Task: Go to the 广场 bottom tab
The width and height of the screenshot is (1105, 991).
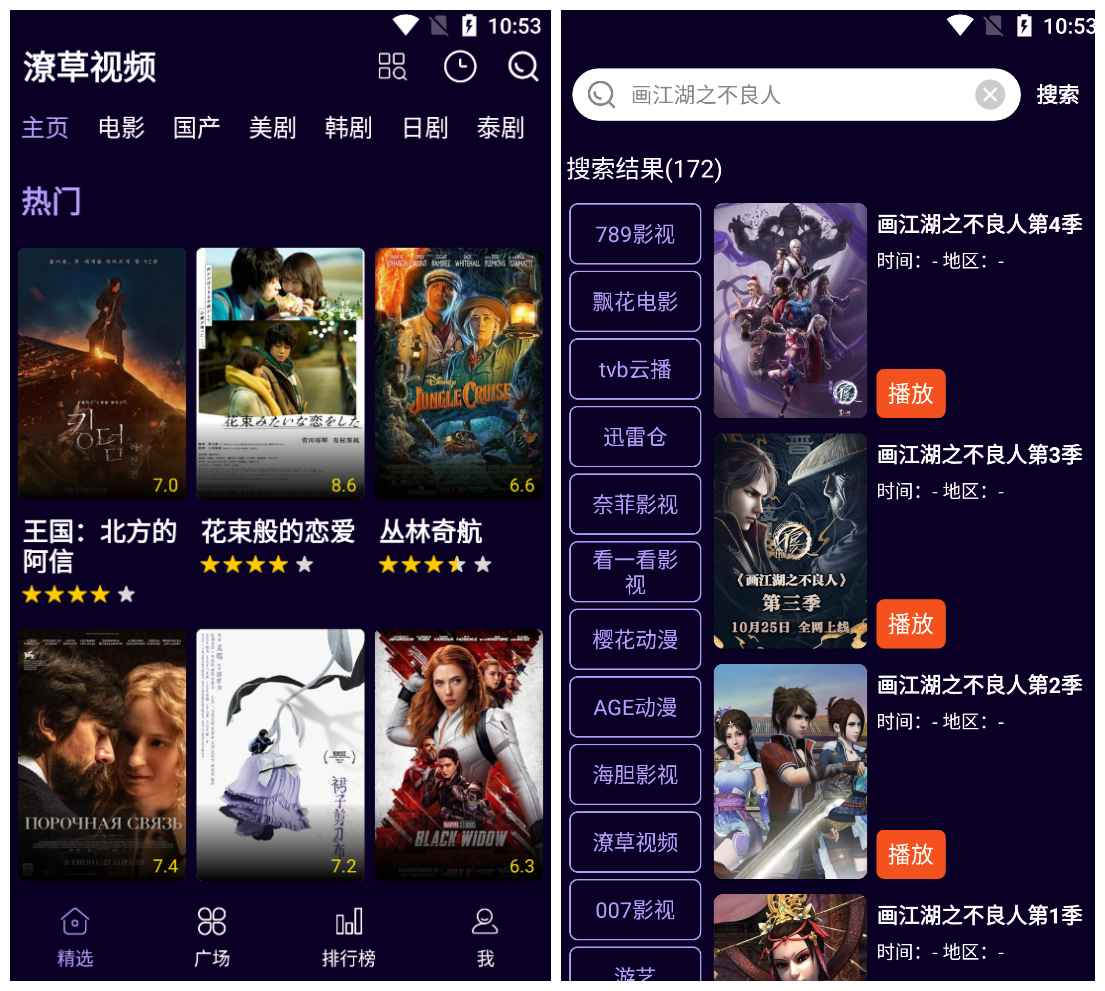Action: (x=212, y=937)
